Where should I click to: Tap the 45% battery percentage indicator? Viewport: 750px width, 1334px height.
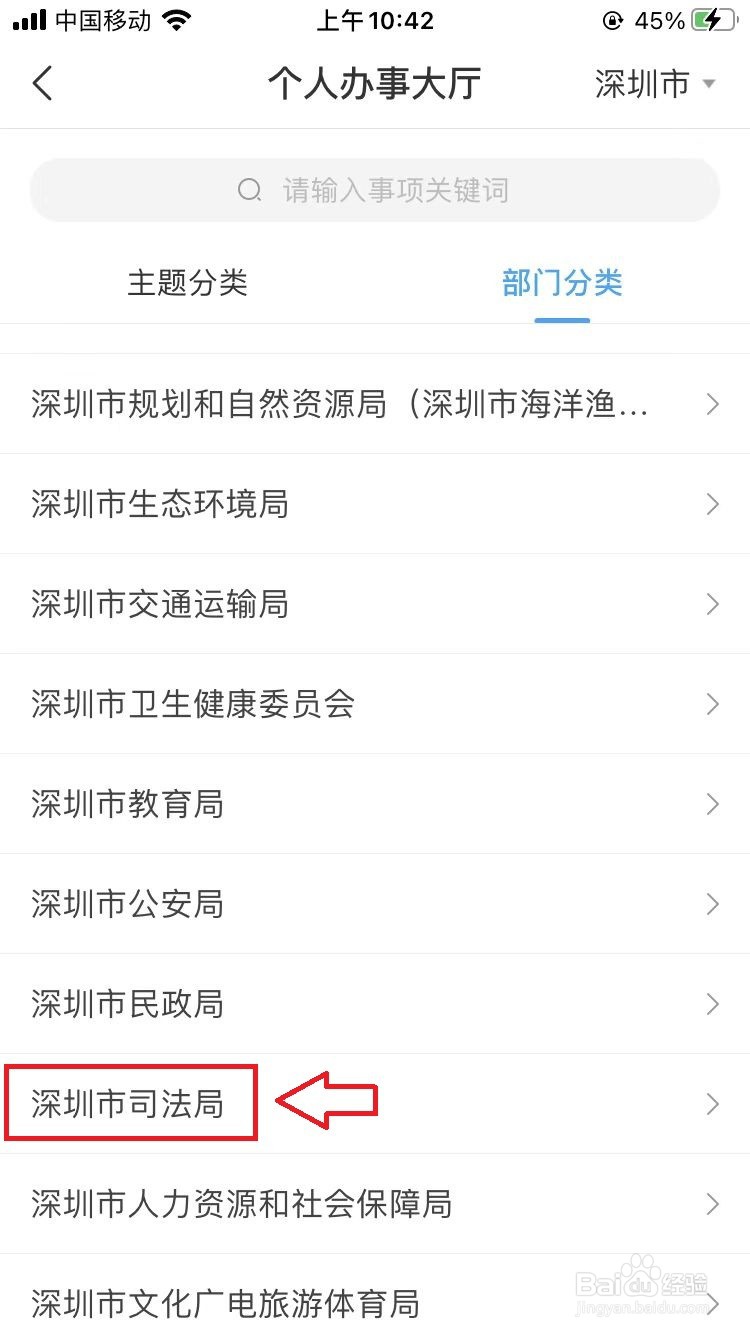662,18
